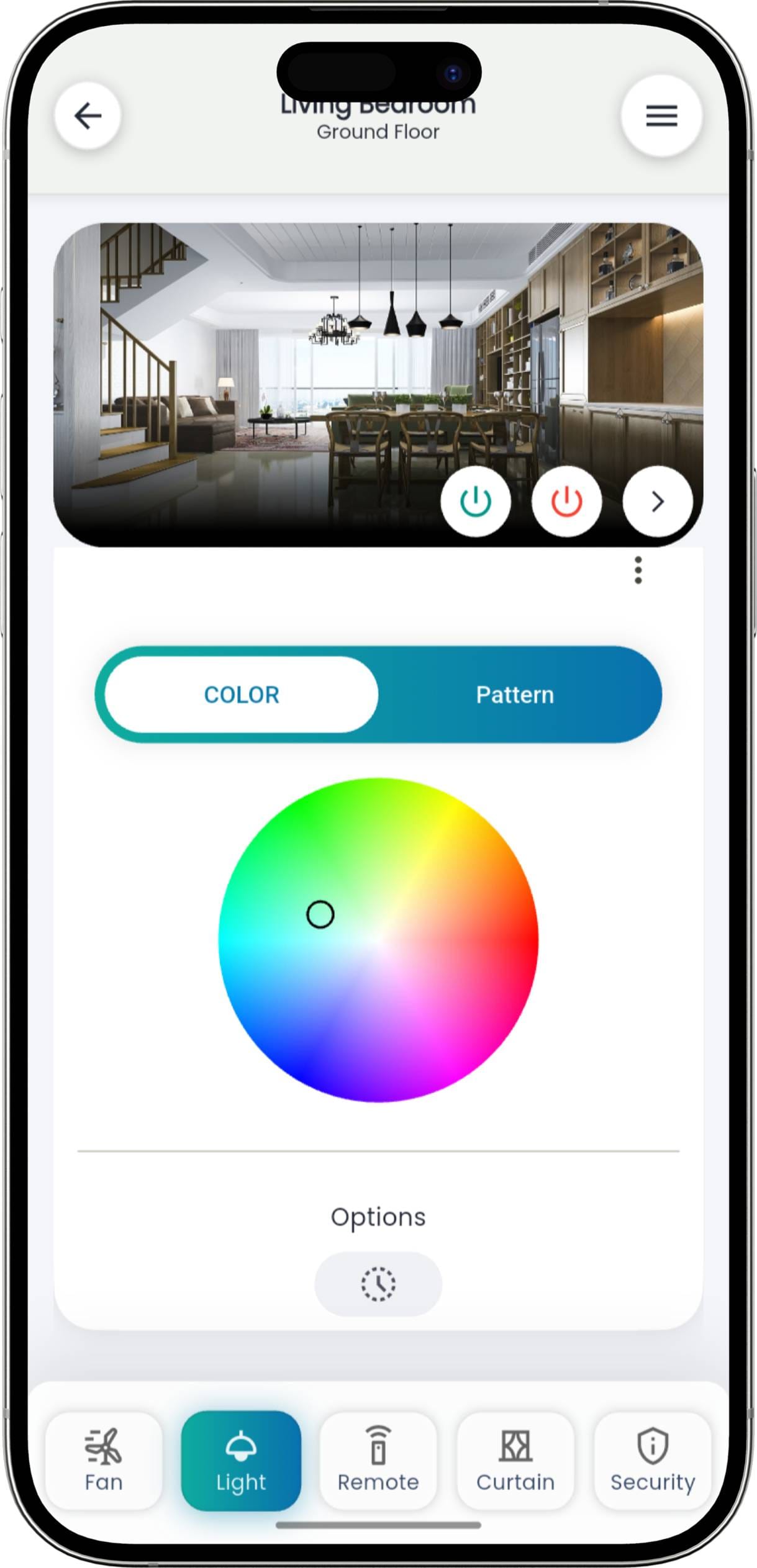Pick a color on the color wheel
Viewport: 757px width, 1568px height.
378,939
